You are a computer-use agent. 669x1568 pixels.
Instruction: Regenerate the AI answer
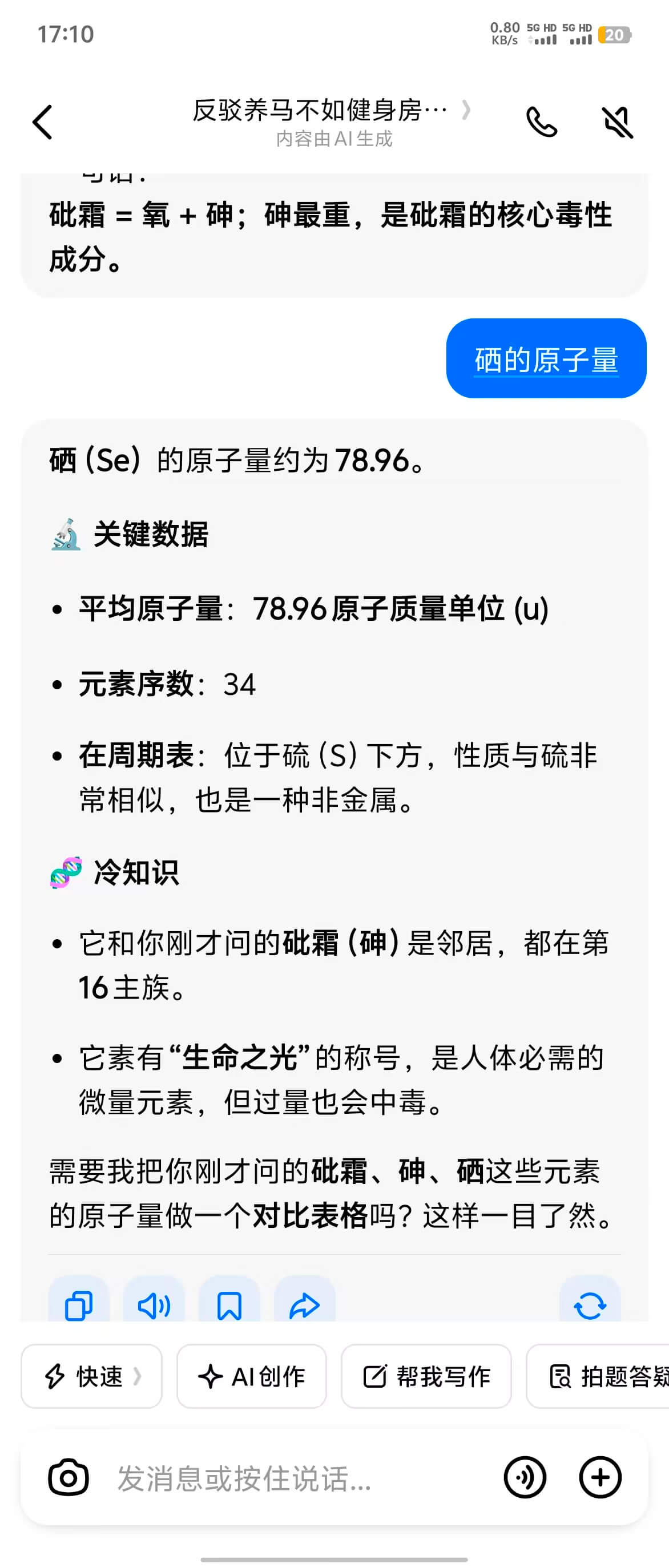(589, 1305)
